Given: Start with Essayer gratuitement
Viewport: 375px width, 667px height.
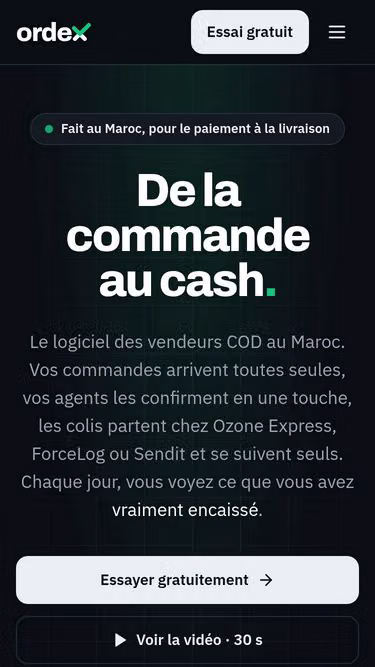Looking at the screenshot, I should tap(188, 580).
